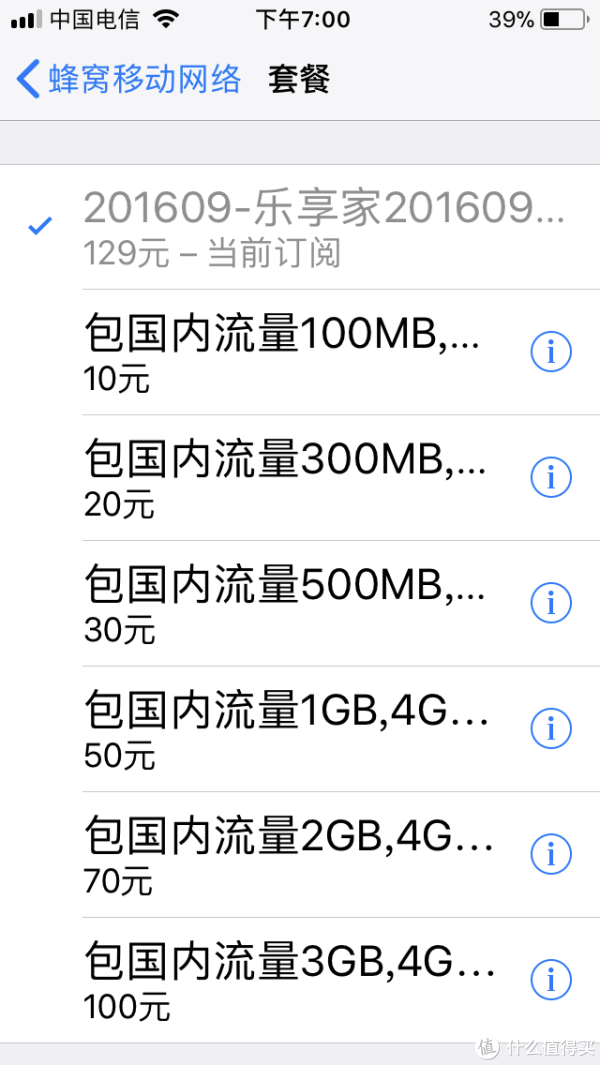View info for the 1GB plan
Screen dimensions: 600x1065
pos(550,729)
